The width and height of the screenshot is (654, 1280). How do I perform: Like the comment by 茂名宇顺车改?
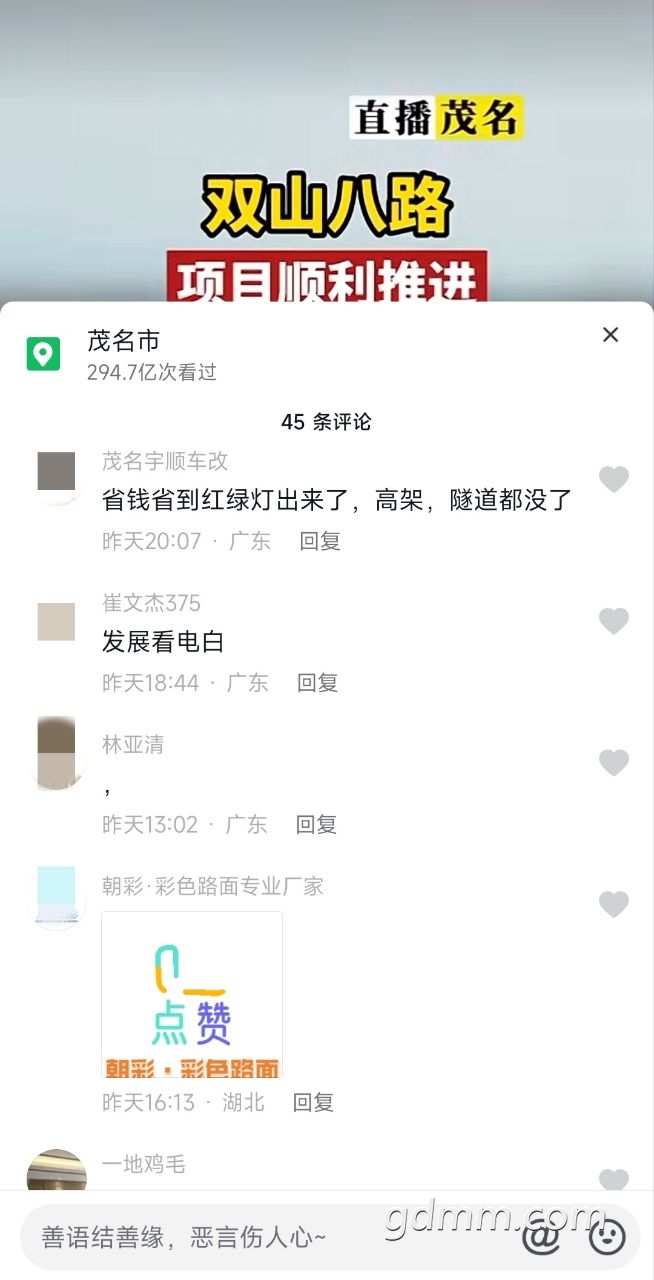click(x=613, y=480)
